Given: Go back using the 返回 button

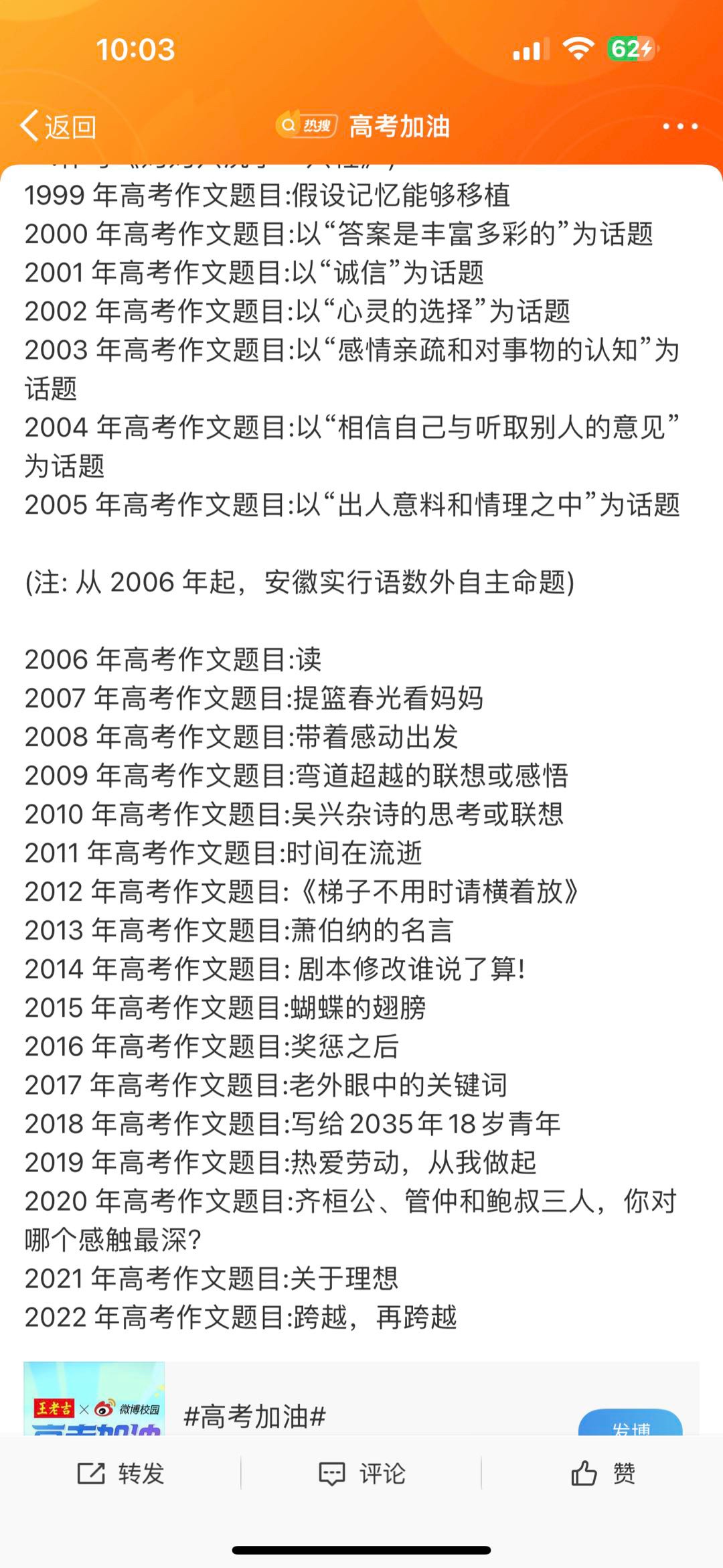Looking at the screenshot, I should (x=58, y=126).
